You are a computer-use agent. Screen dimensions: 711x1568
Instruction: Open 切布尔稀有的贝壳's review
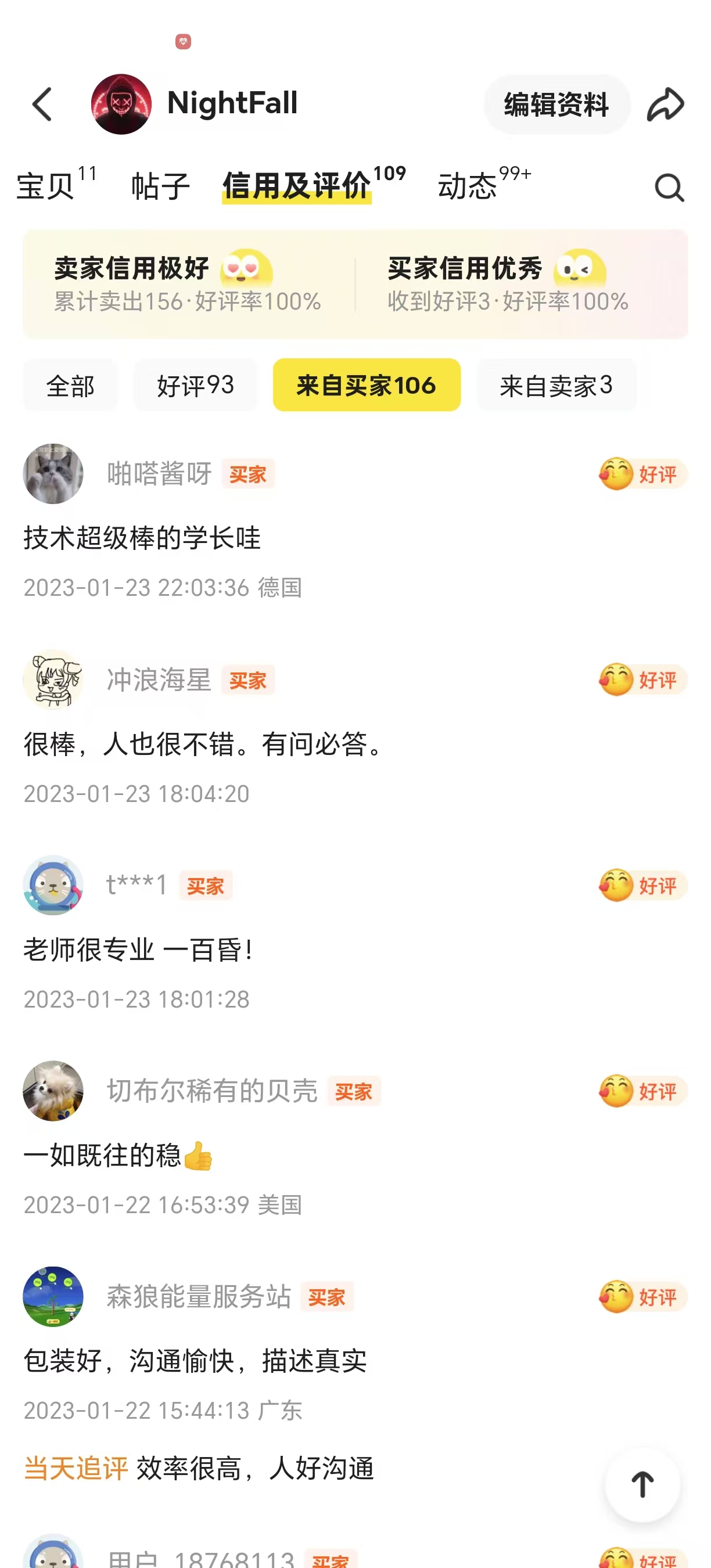coord(213,1091)
